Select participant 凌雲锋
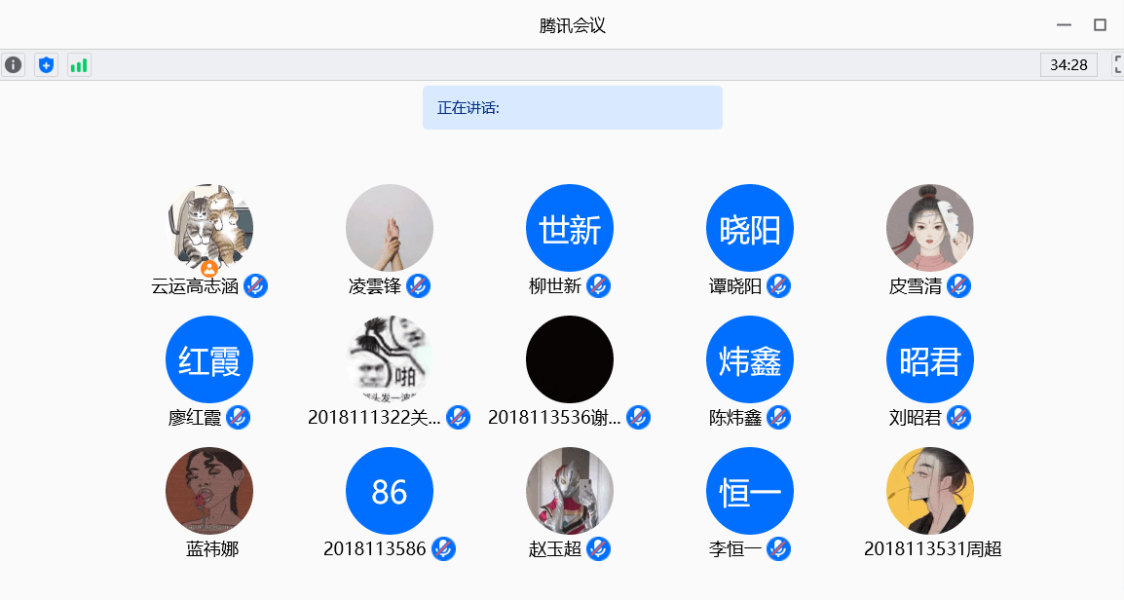 389,227
